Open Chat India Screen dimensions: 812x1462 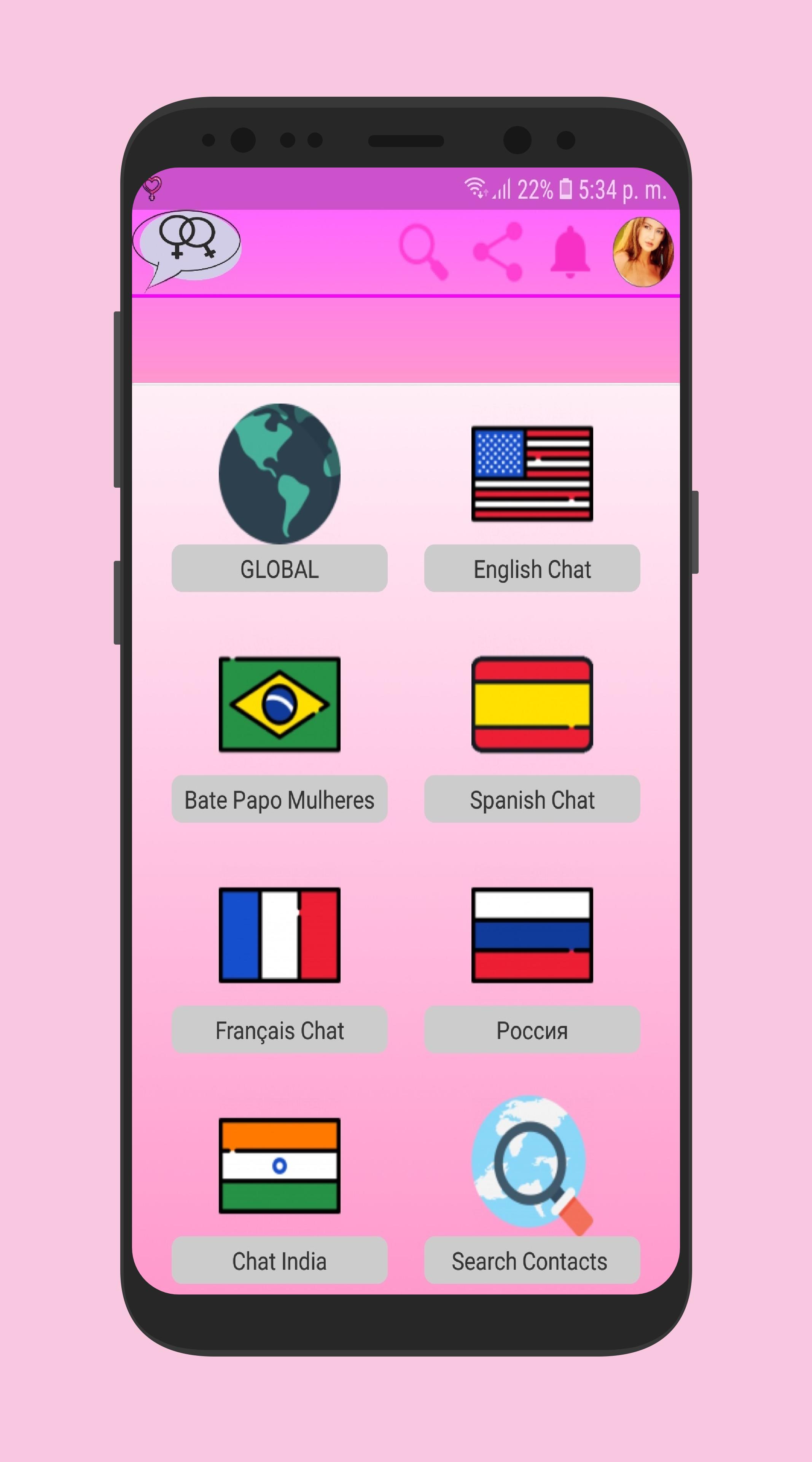point(279,1261)
